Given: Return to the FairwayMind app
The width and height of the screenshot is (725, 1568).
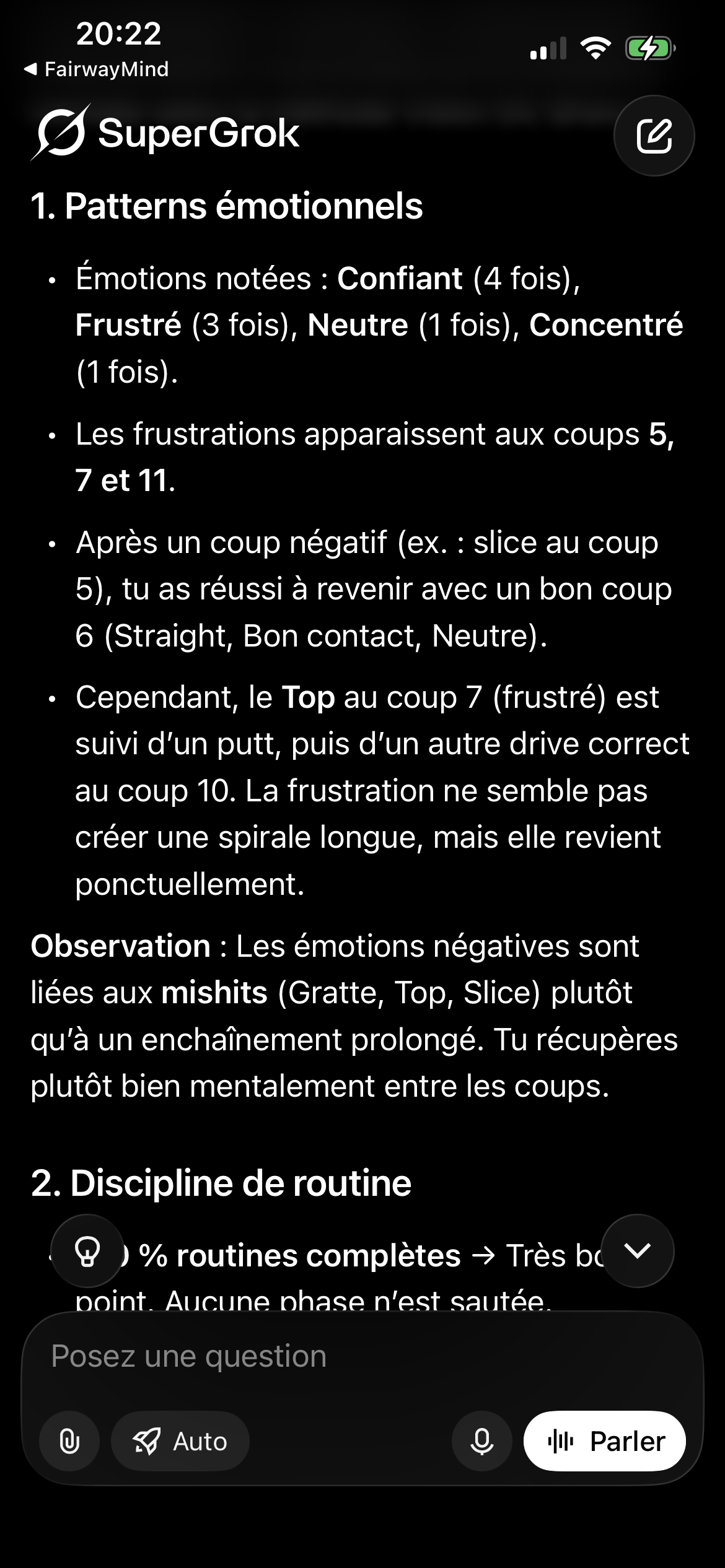Looking at the screenshot, I should click(x=96, y=69).
